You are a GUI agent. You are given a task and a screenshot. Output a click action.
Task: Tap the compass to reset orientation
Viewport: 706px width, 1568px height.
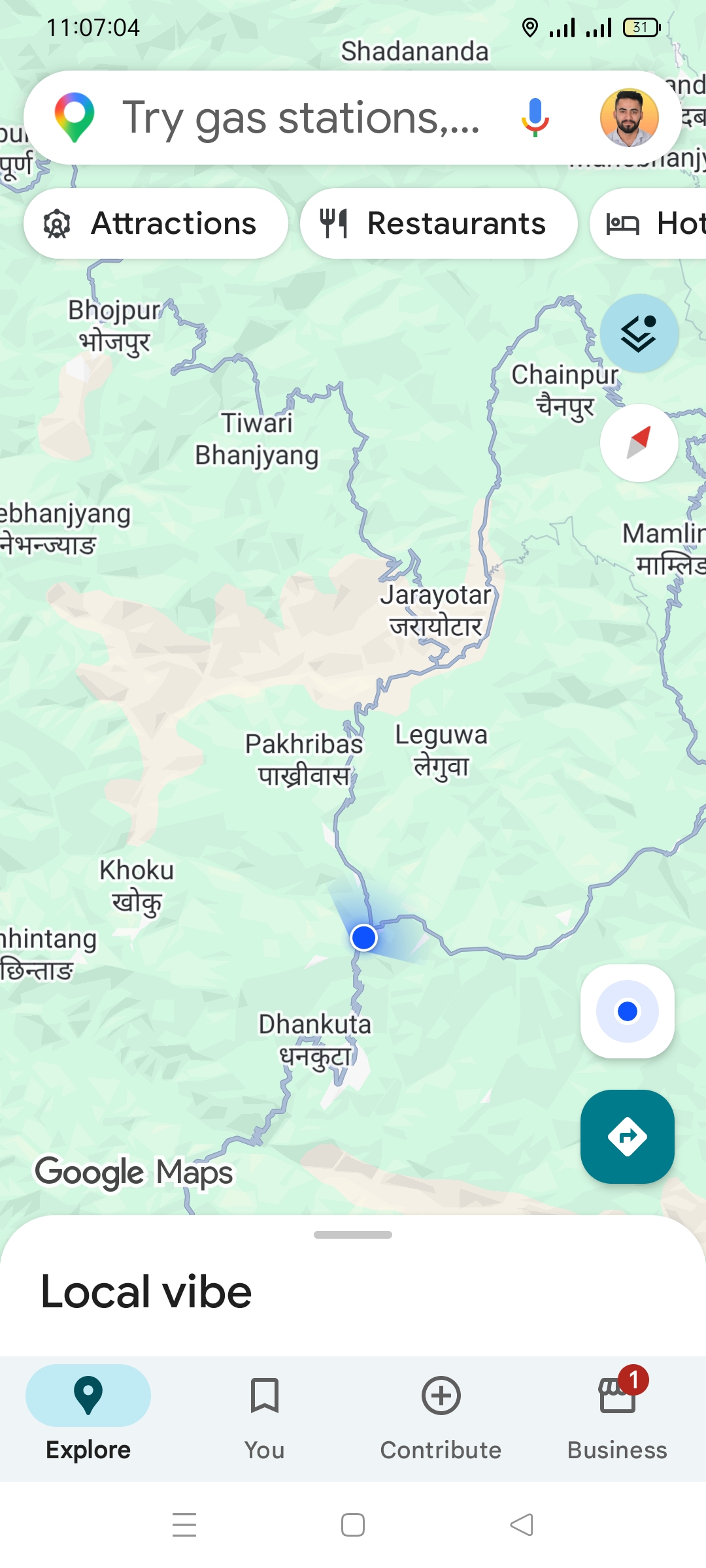(639, 443)
